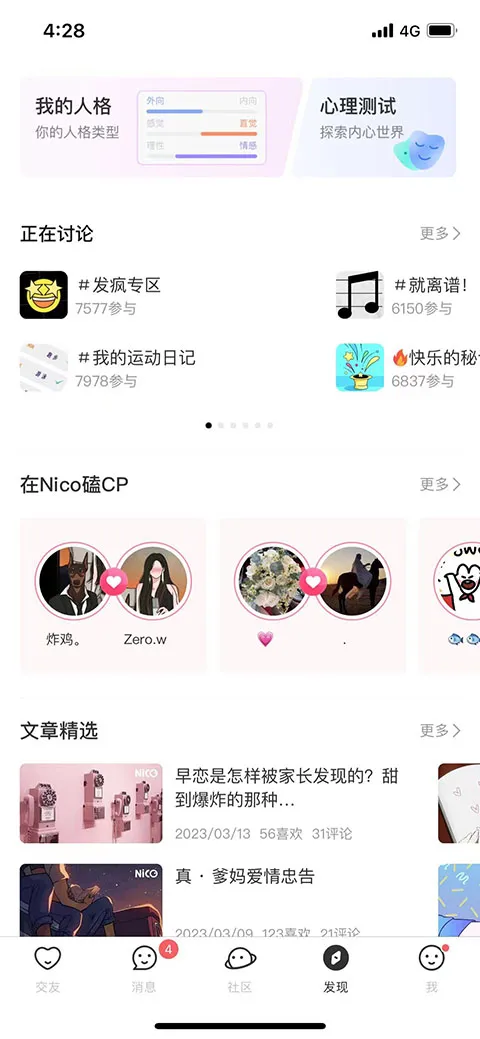This screenshot has height=1039, width=480.
Task: Tap 更多 next to 正在讨论
Action: point(440,233)
